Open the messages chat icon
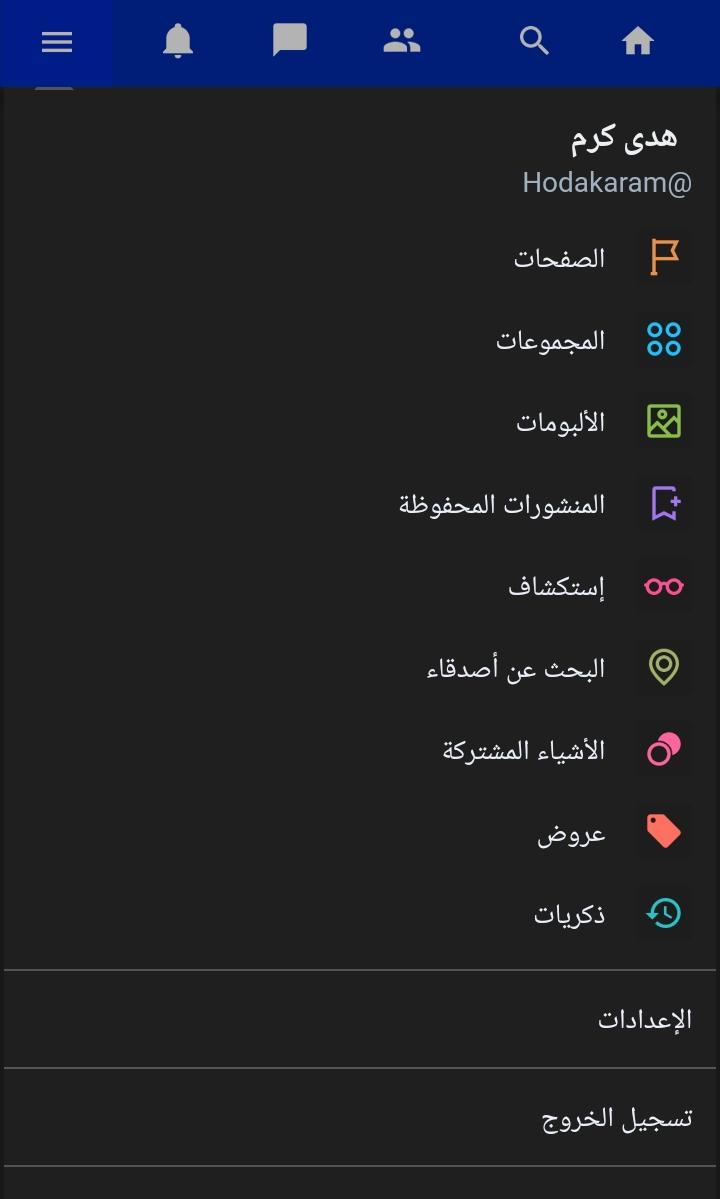Image resolution: width=720 pixels, height=1199 pixels. point(290,41)
